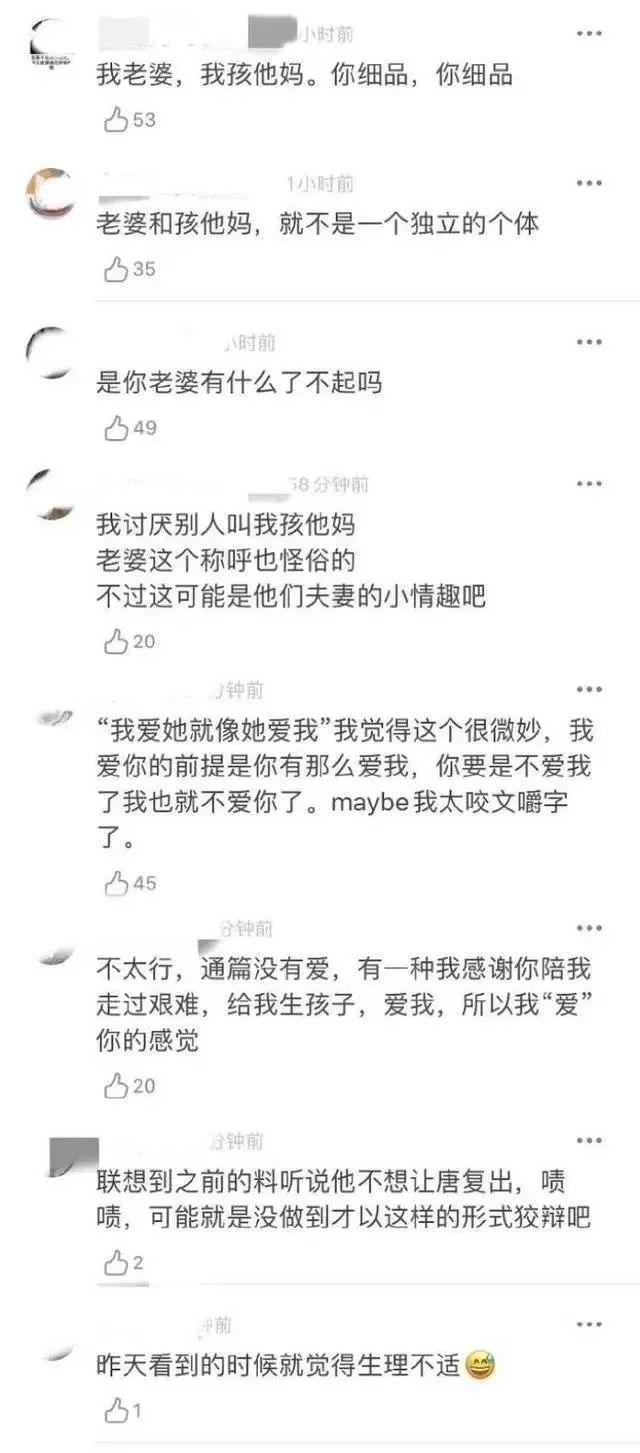
Task: Open three-dot menu on "有什么了不起吗" comment
Action: pyautogui.click(x=589, y=342)
